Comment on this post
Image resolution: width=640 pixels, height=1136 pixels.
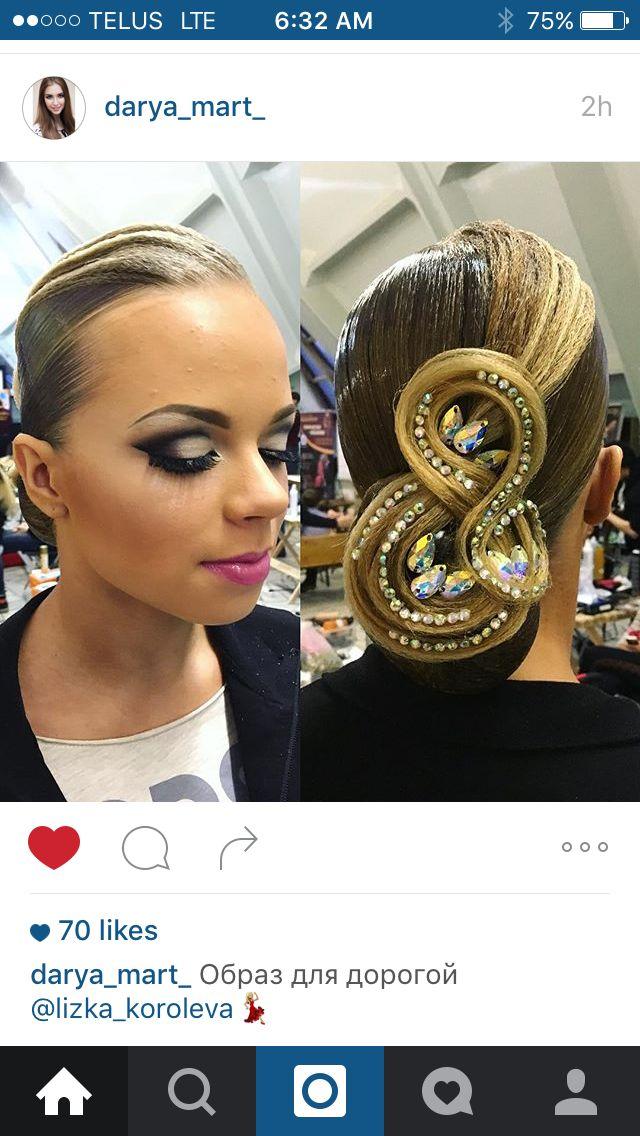pos(146,848)
